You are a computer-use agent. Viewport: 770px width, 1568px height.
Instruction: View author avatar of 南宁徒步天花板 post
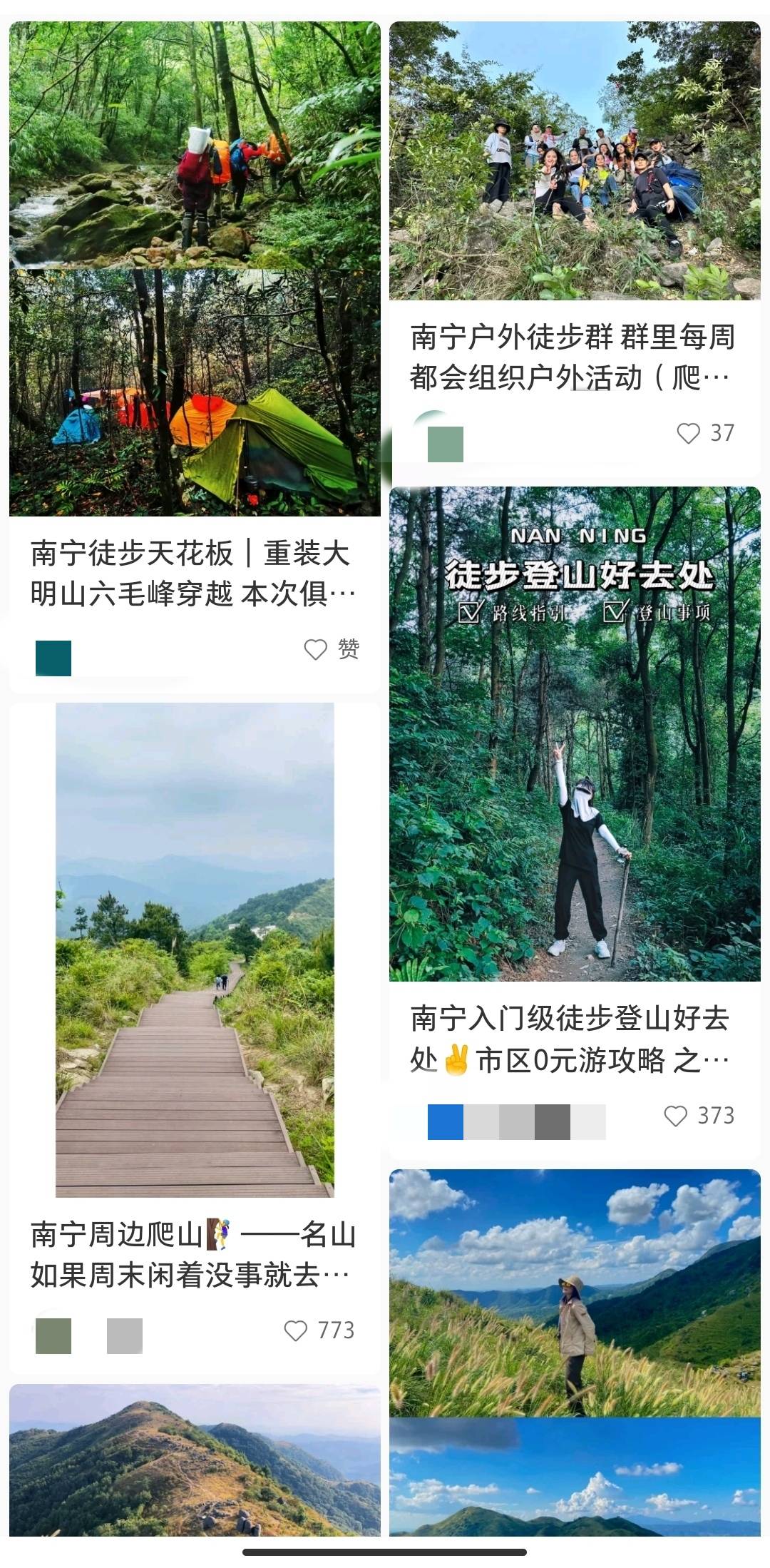(53, 658)
